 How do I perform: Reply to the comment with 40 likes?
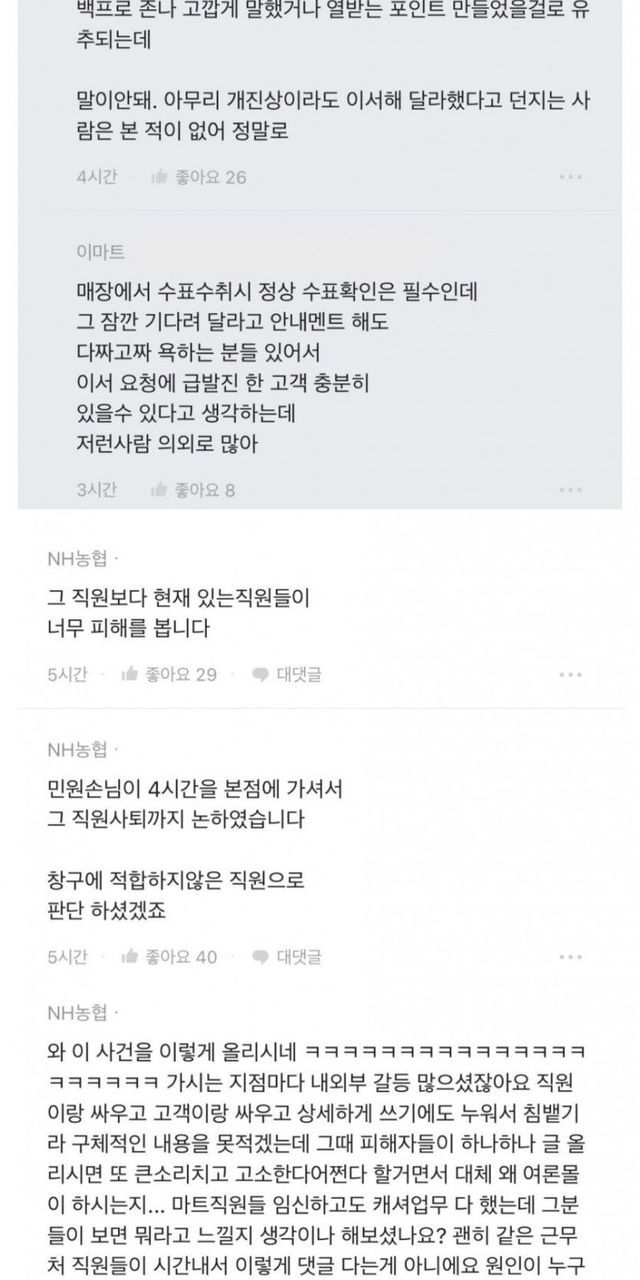point(287,957)
